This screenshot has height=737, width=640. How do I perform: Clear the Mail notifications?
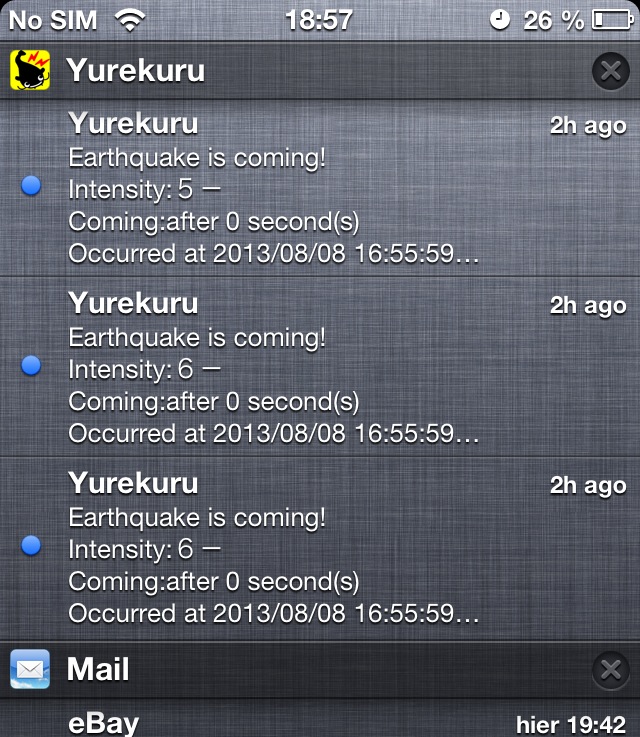(x=609, y=668)
